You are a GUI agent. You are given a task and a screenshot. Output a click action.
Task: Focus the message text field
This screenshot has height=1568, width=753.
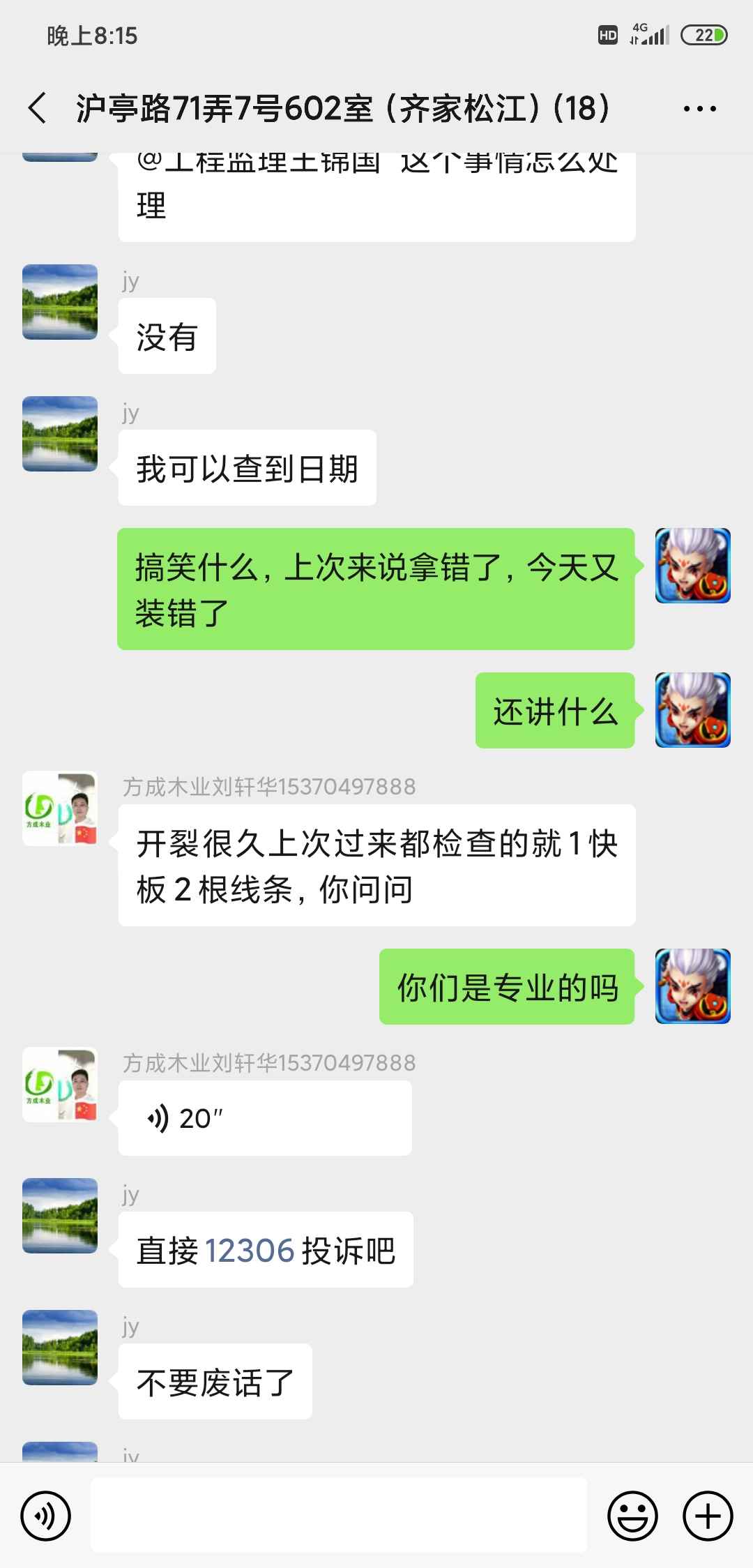click(338, 1515)
